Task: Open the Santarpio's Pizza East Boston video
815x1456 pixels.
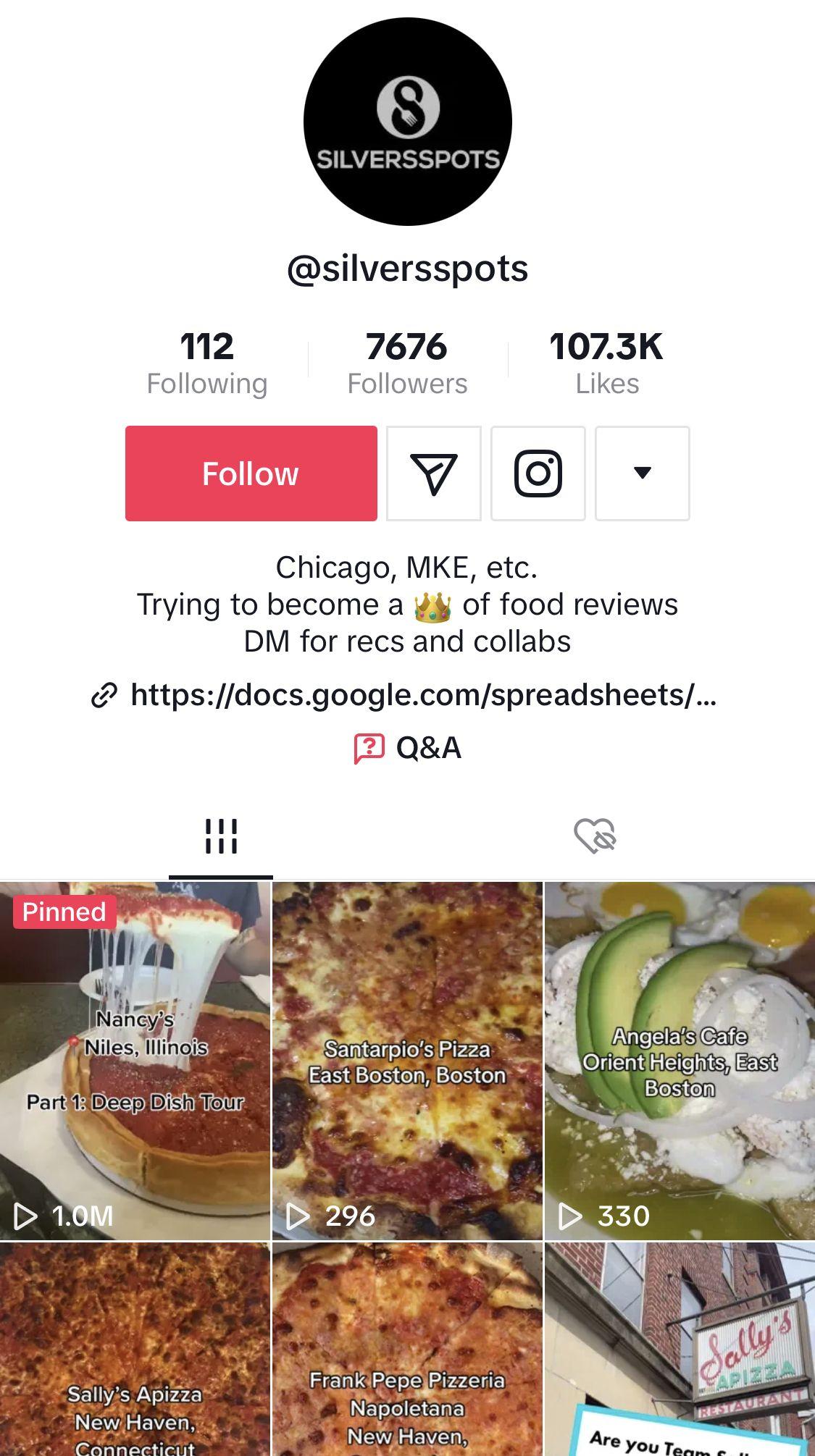Action: click(407, 1061)
